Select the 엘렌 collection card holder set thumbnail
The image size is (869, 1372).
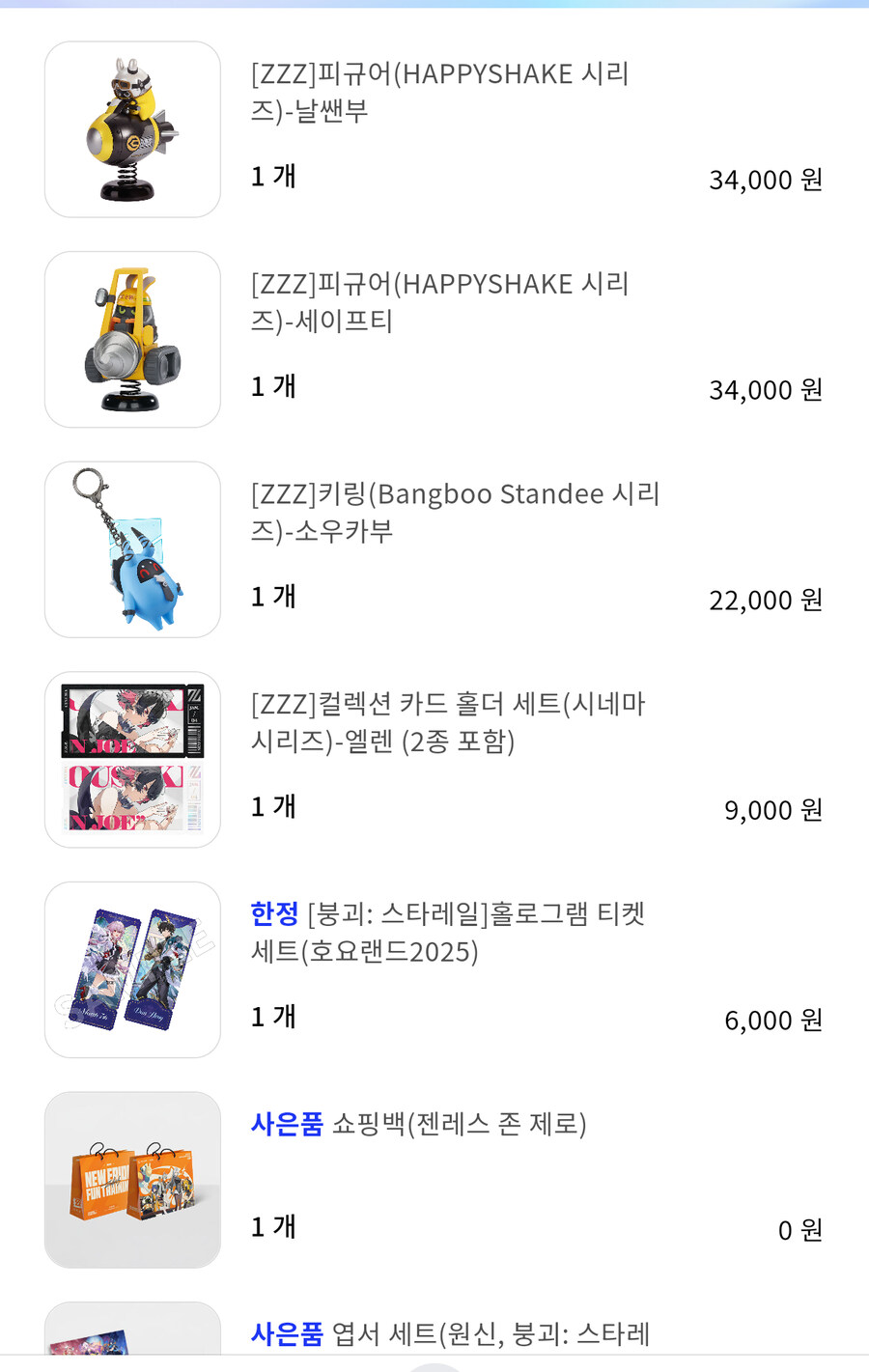point(132,760)
